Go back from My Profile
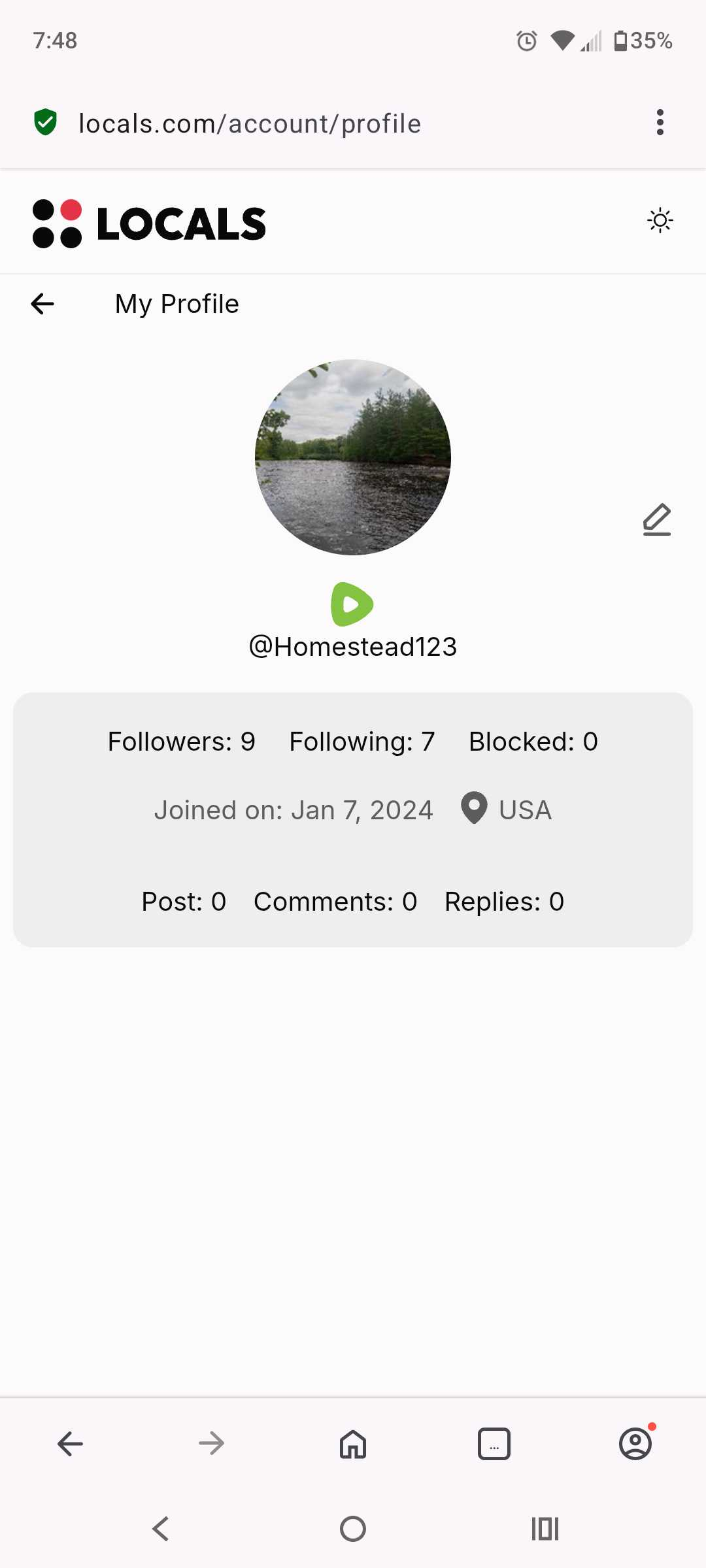The width and height of the screenshot is (706, 1568). point(42,304)
